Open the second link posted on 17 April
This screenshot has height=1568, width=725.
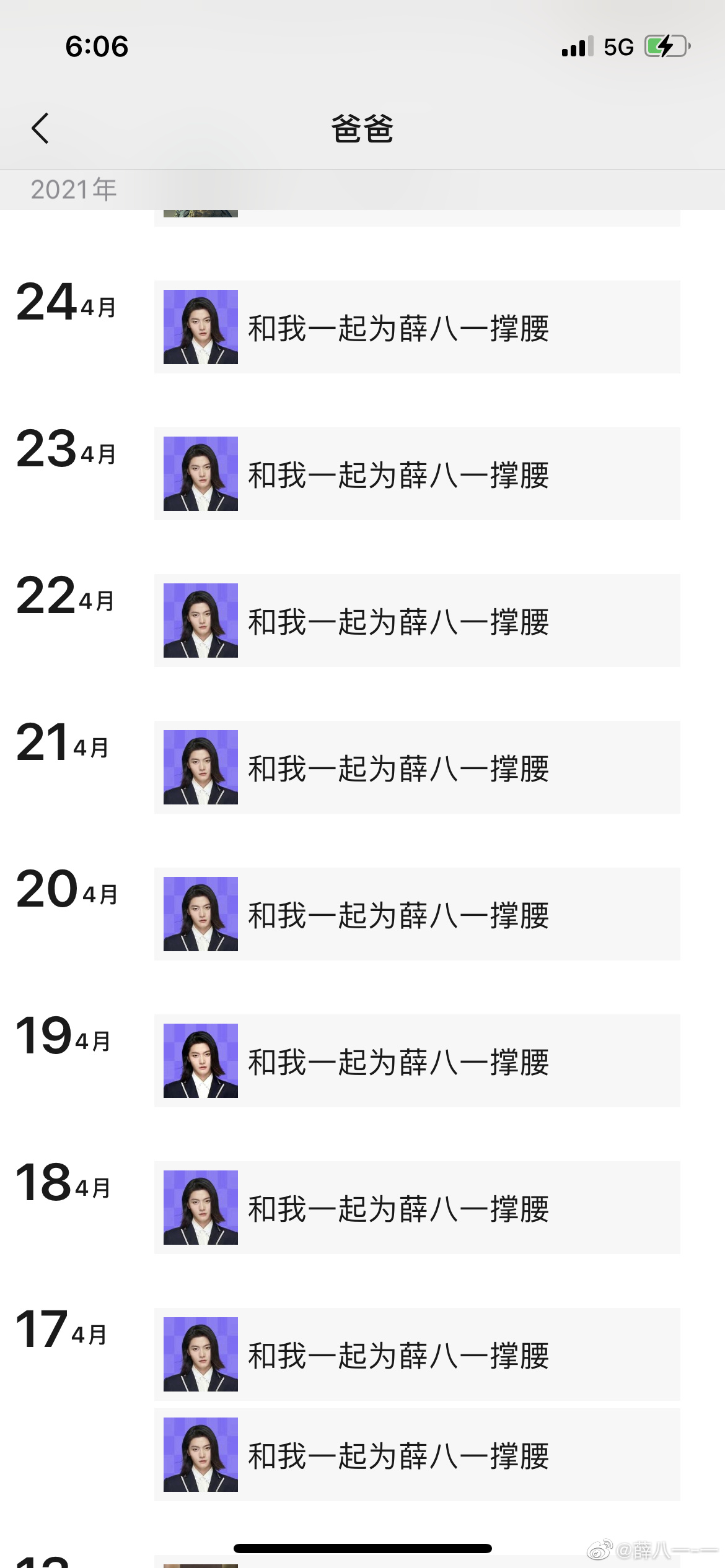416,1455
